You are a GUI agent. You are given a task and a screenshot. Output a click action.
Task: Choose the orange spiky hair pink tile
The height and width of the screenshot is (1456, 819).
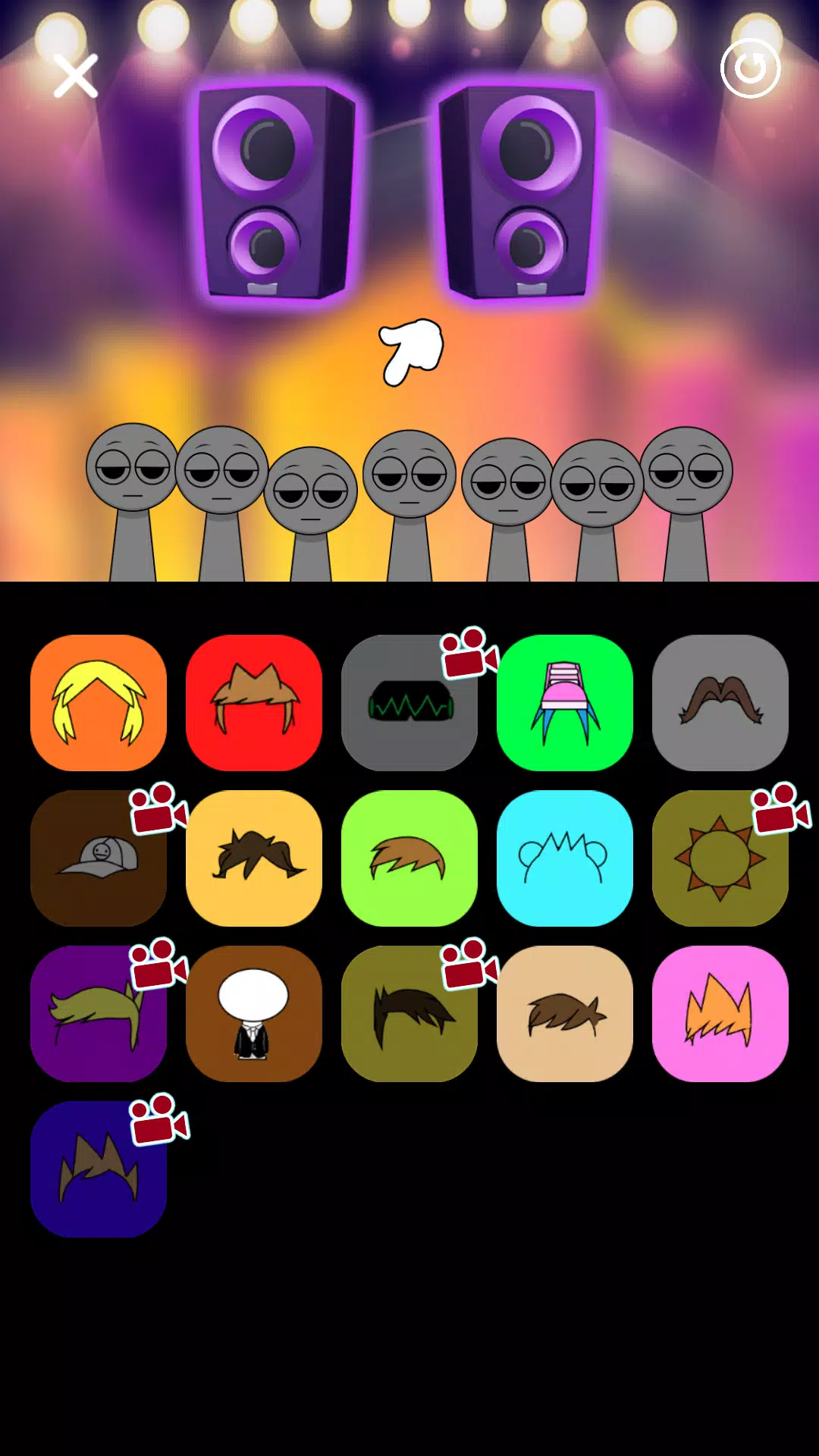720,1014
